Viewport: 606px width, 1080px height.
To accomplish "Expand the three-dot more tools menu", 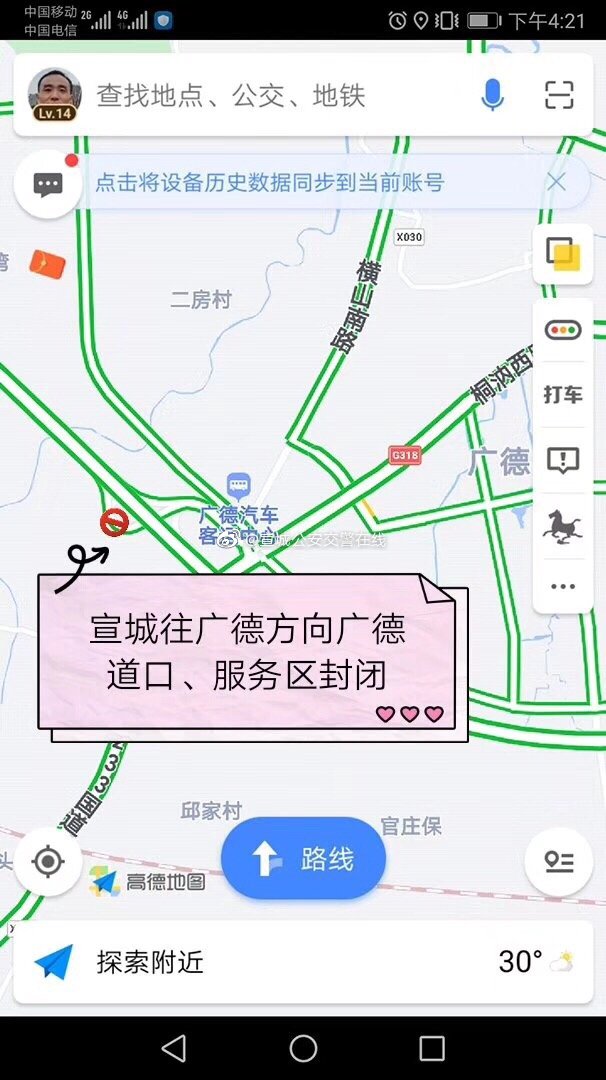I will click(x=563, y=587).
